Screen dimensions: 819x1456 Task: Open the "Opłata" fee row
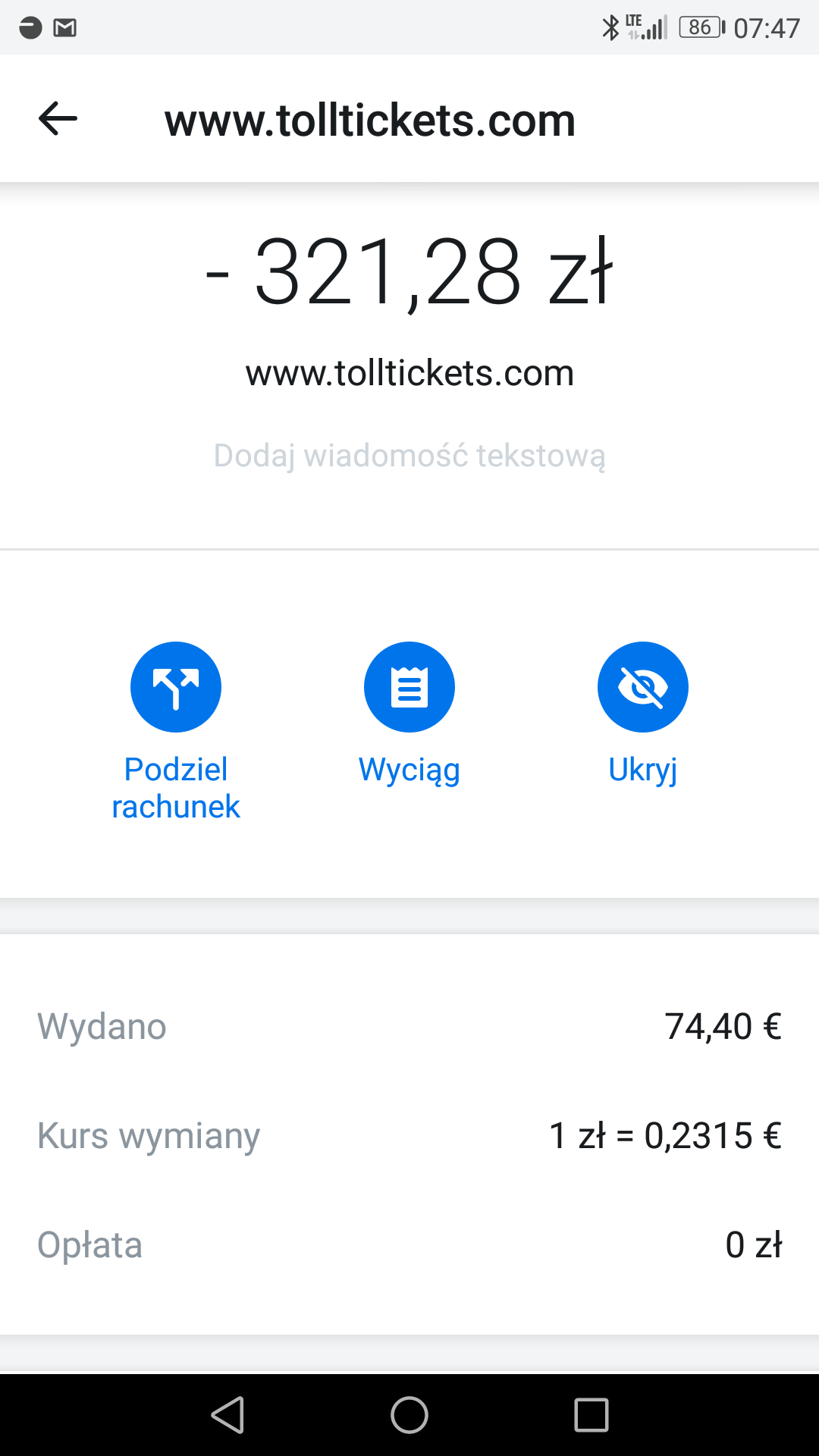pyautogui.click(x=409, y=1244)
